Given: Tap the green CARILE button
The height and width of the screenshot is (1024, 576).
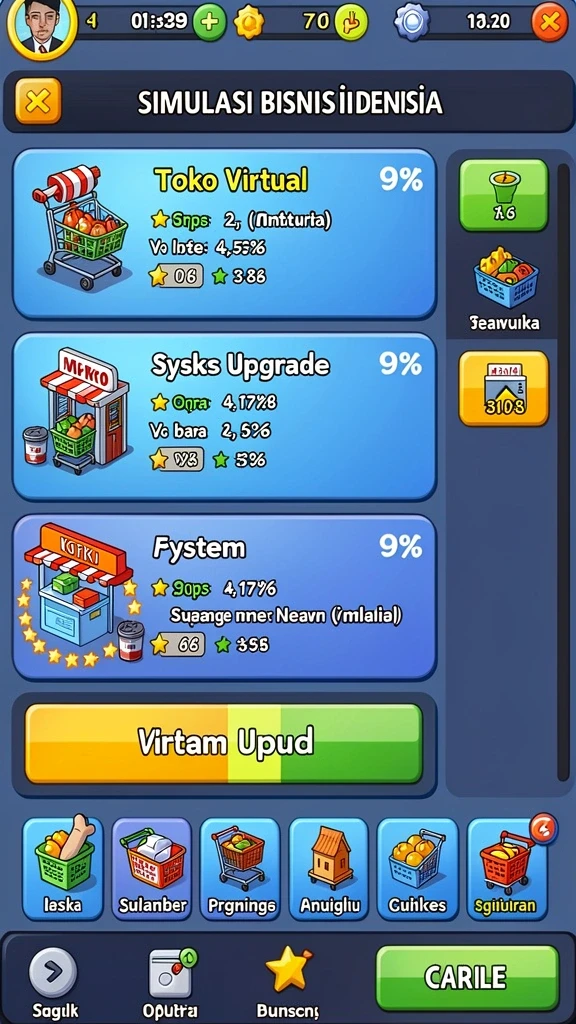Looking at the screenshot, I should click(468, 978).
